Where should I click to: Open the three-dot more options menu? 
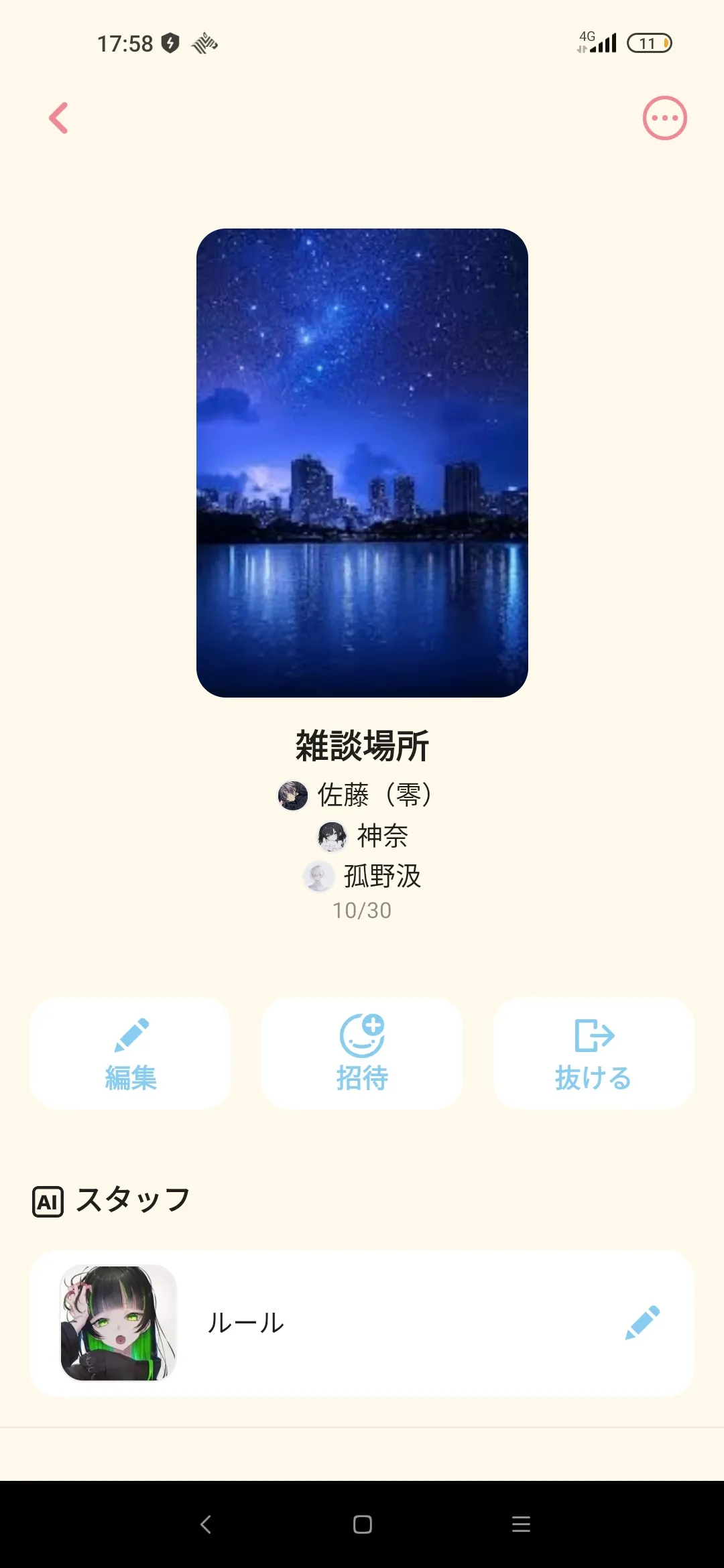click(x=664, y=118)
